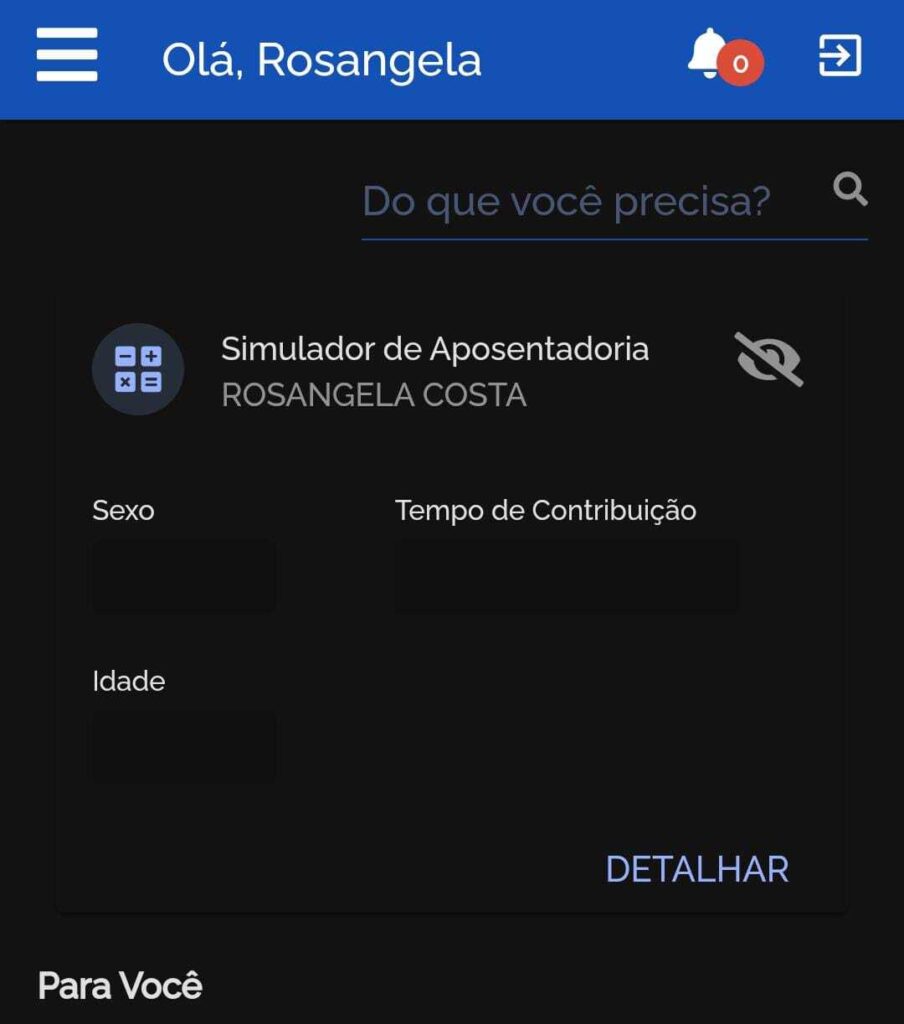Open the Simulador de Aposentadoria title
The image size is (904, 1024).
coord(434,349)
